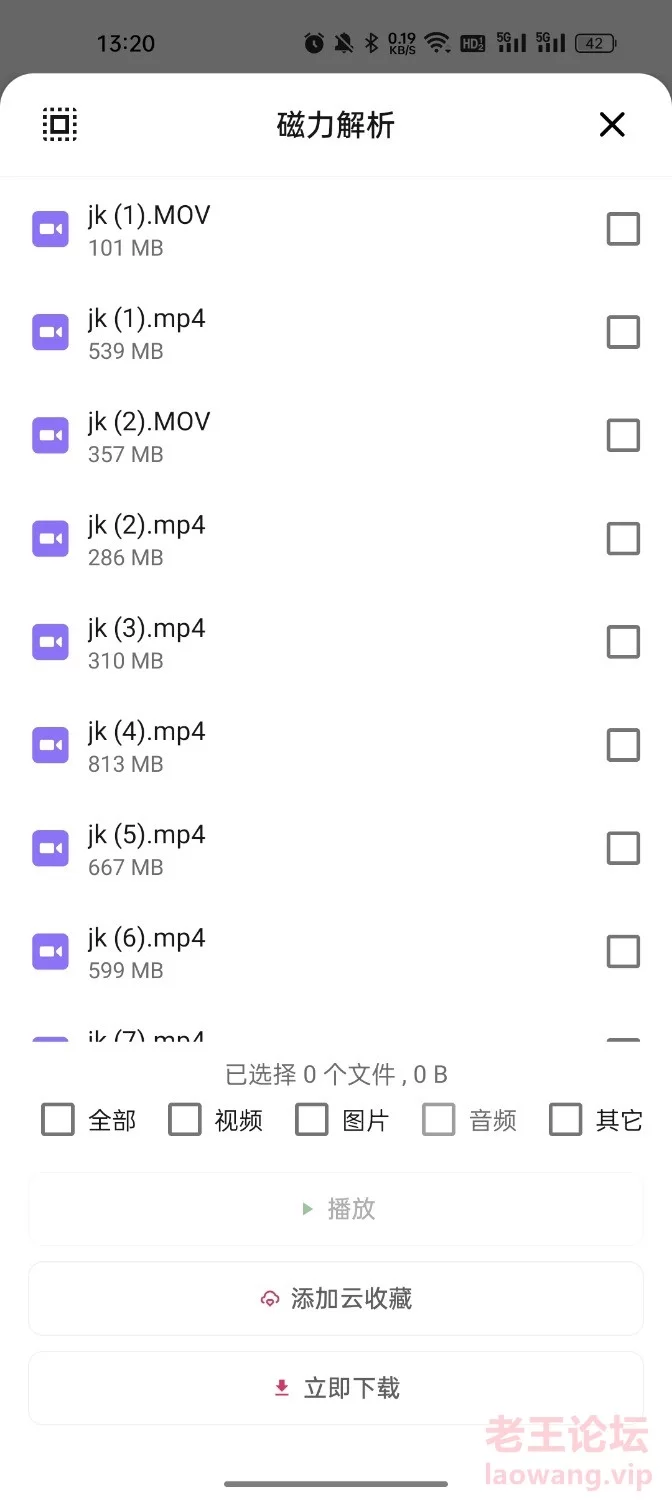Select all videos with 视频 checkbox

coord(185,1120)
